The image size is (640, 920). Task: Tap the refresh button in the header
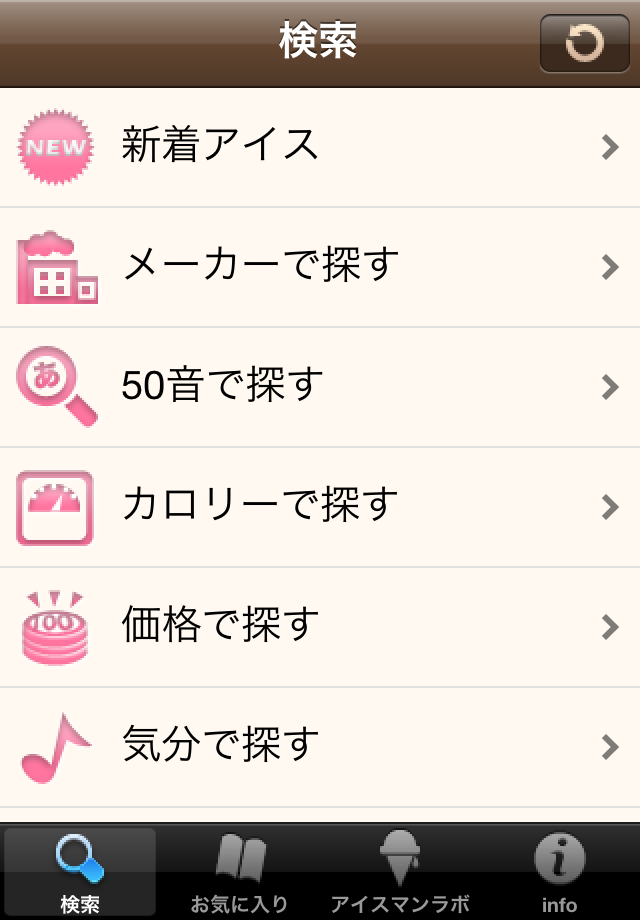(x=585, y=44)
